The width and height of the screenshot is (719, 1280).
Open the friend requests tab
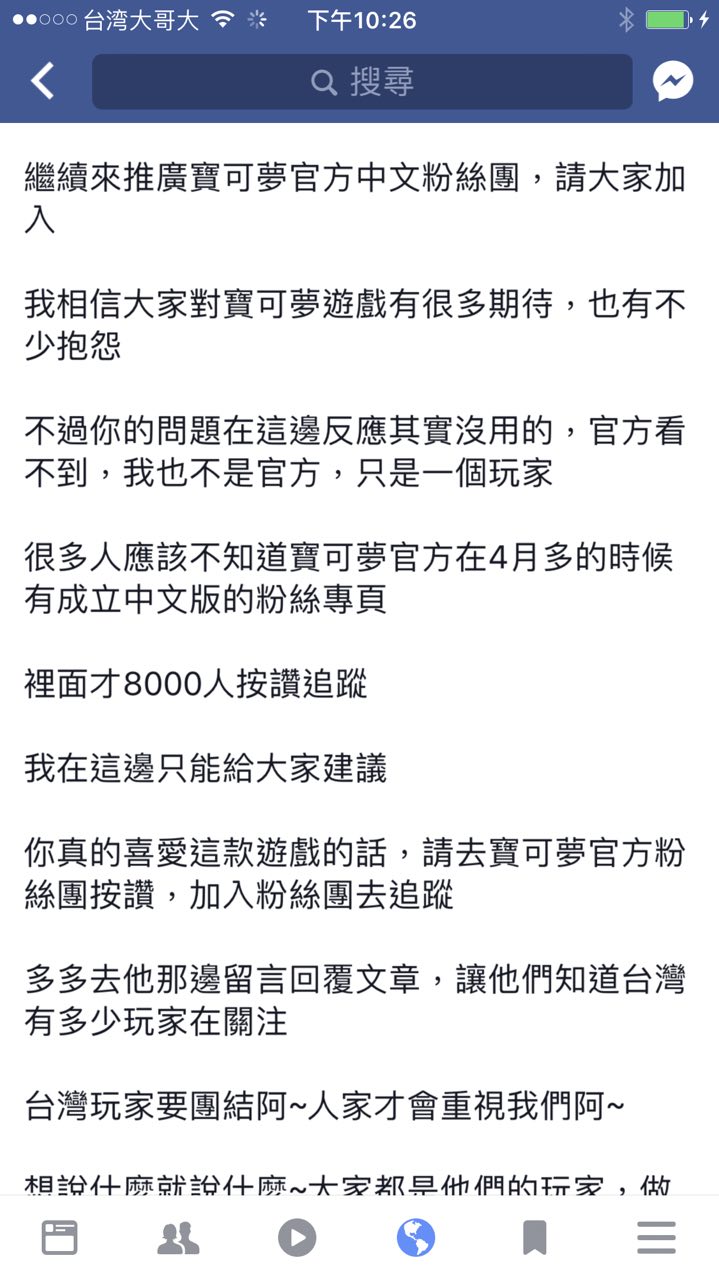click(178, 1238)
